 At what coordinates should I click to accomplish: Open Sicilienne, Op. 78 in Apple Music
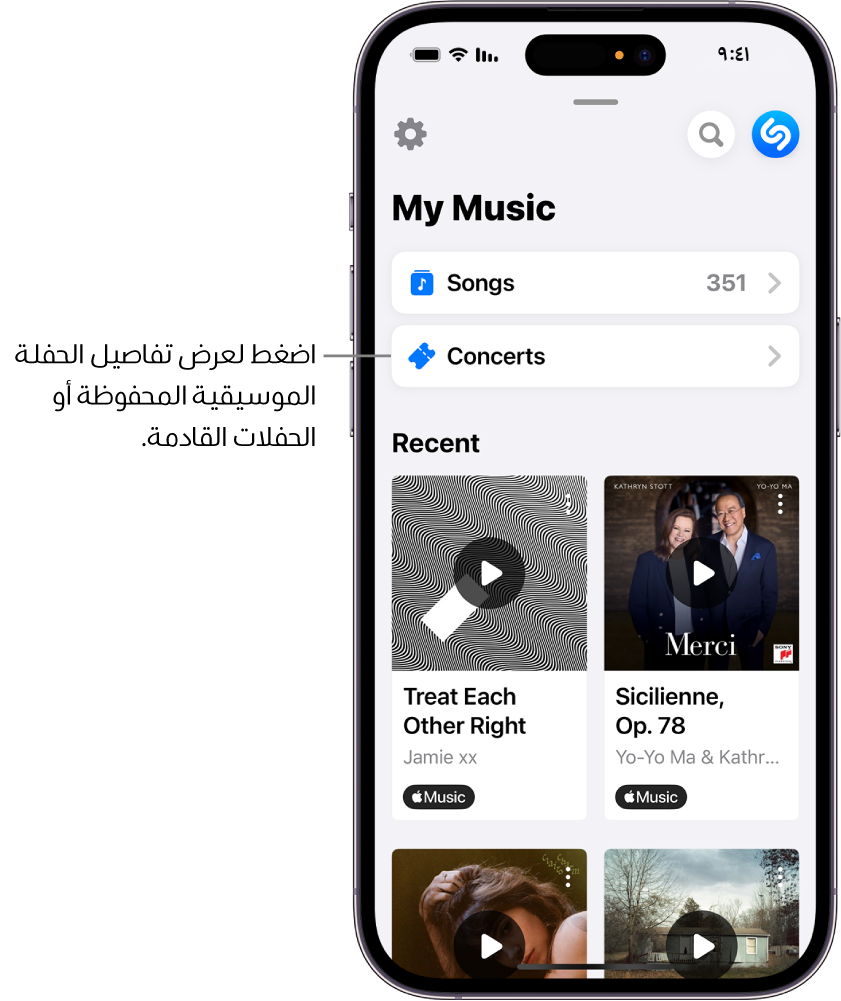tap(651, 797)
